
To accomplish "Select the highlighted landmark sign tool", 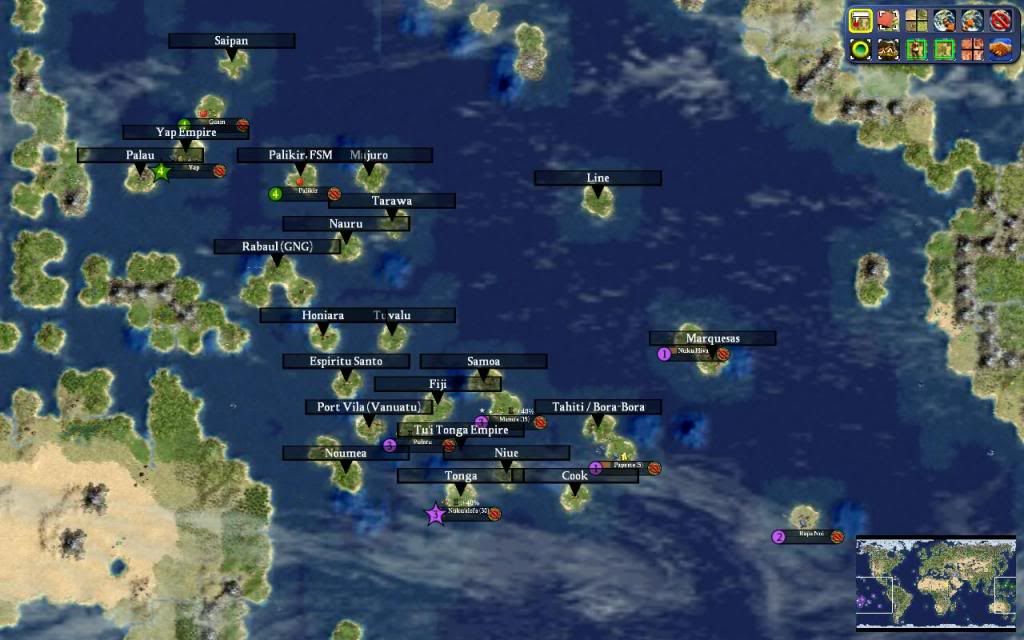I will click(861, 20).
